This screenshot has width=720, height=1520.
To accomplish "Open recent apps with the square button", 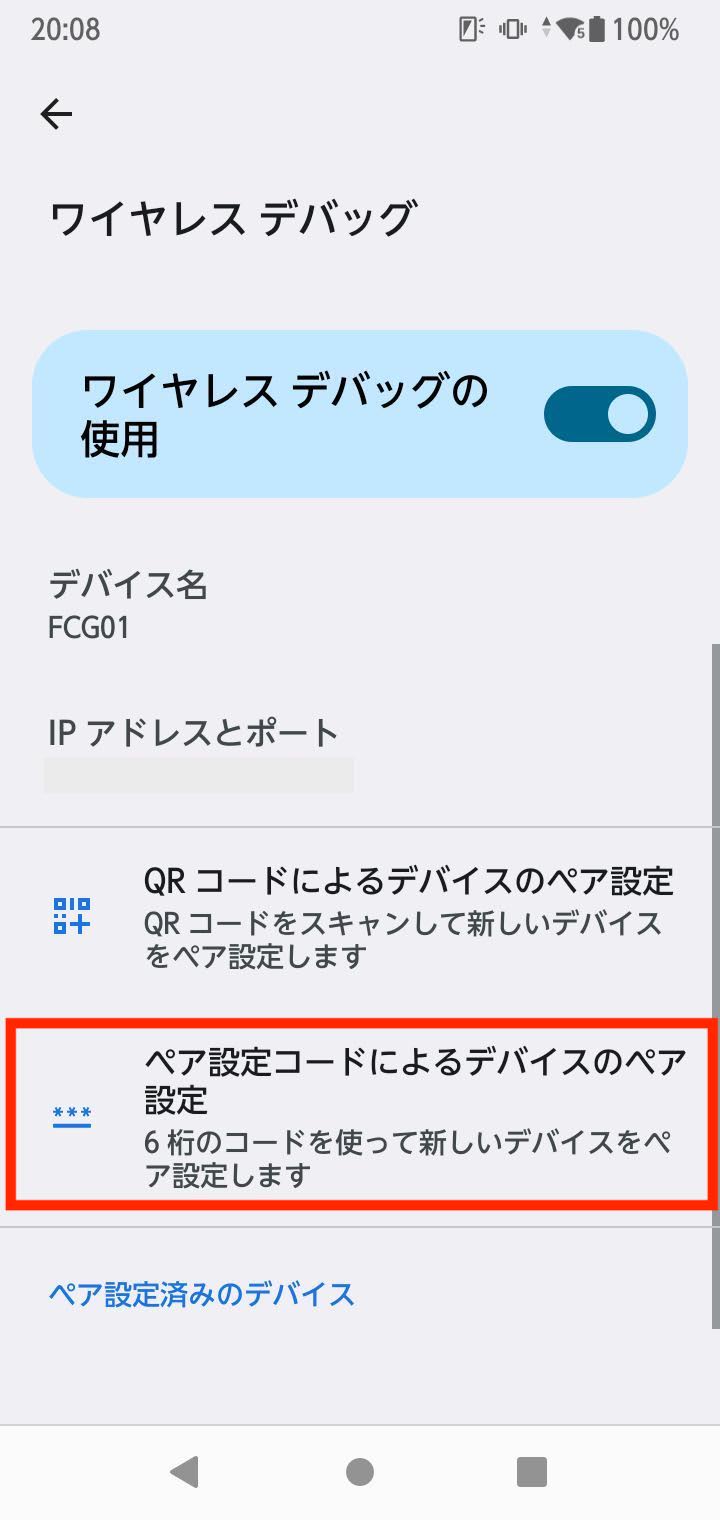I will point(532,1472).
